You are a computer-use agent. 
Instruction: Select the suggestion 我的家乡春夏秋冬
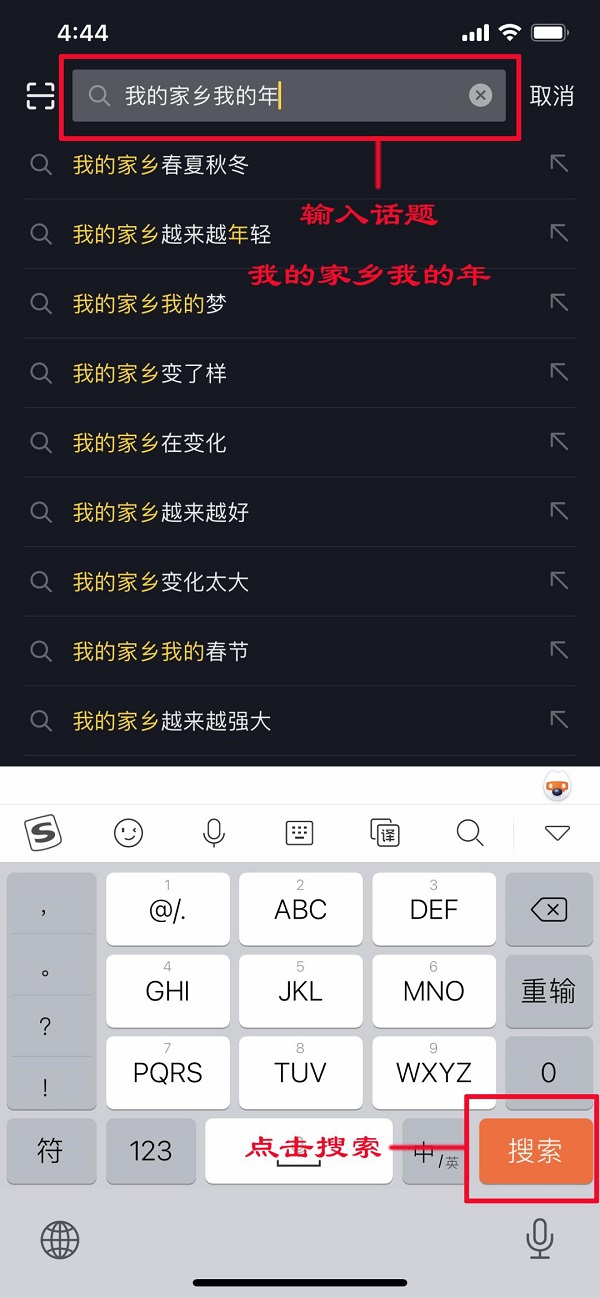300,165
